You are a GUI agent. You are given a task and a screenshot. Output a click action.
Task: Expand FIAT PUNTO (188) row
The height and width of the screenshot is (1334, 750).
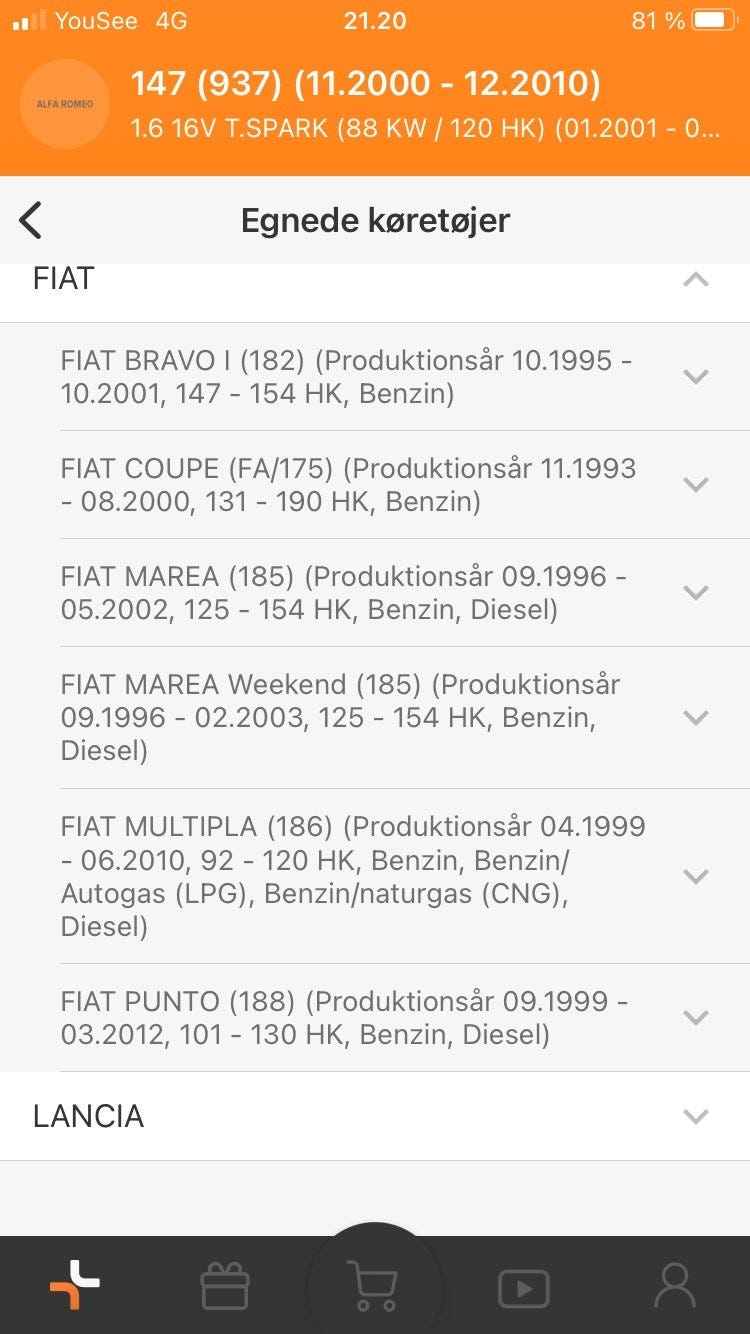pyautogui.click(x=695, y=1017)
